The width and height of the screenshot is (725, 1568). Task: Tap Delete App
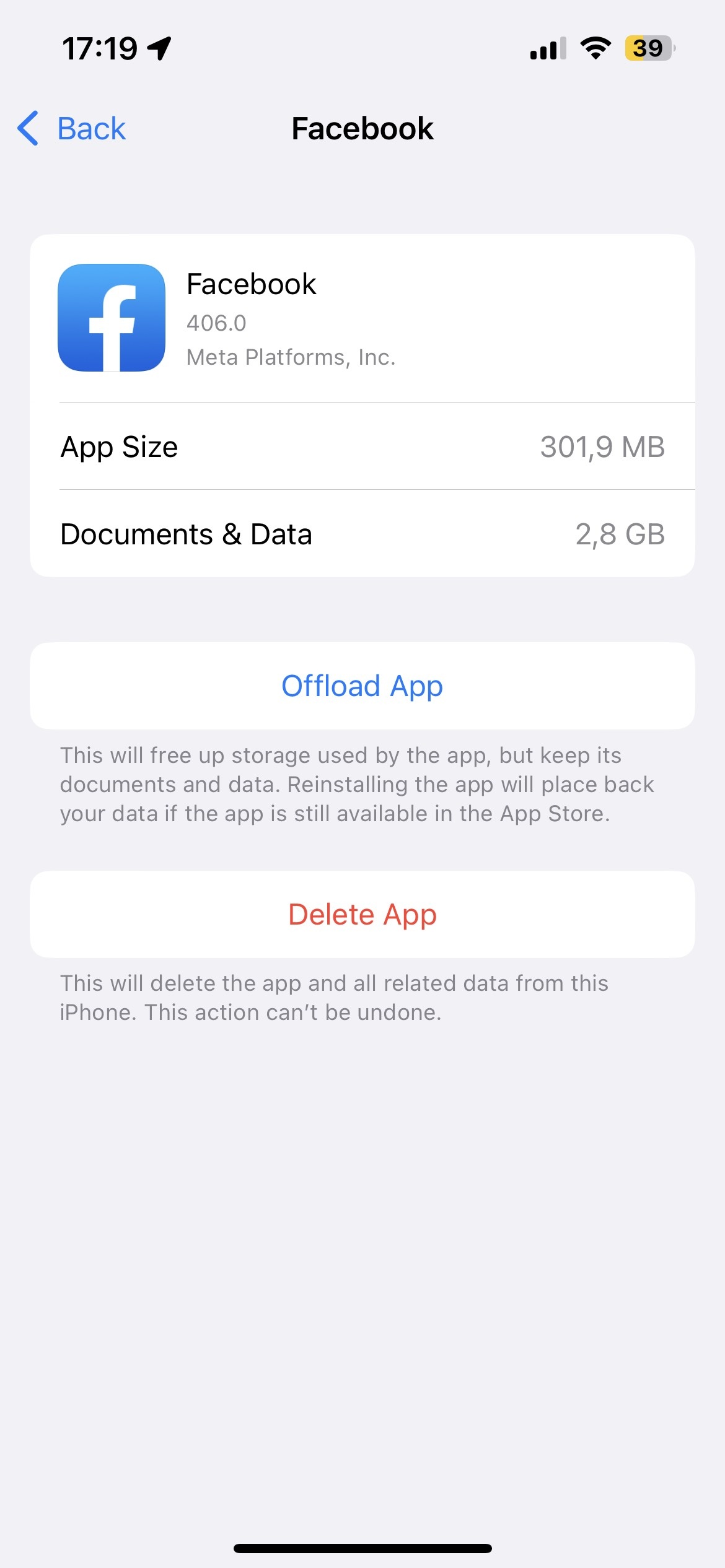click(362, 914)
